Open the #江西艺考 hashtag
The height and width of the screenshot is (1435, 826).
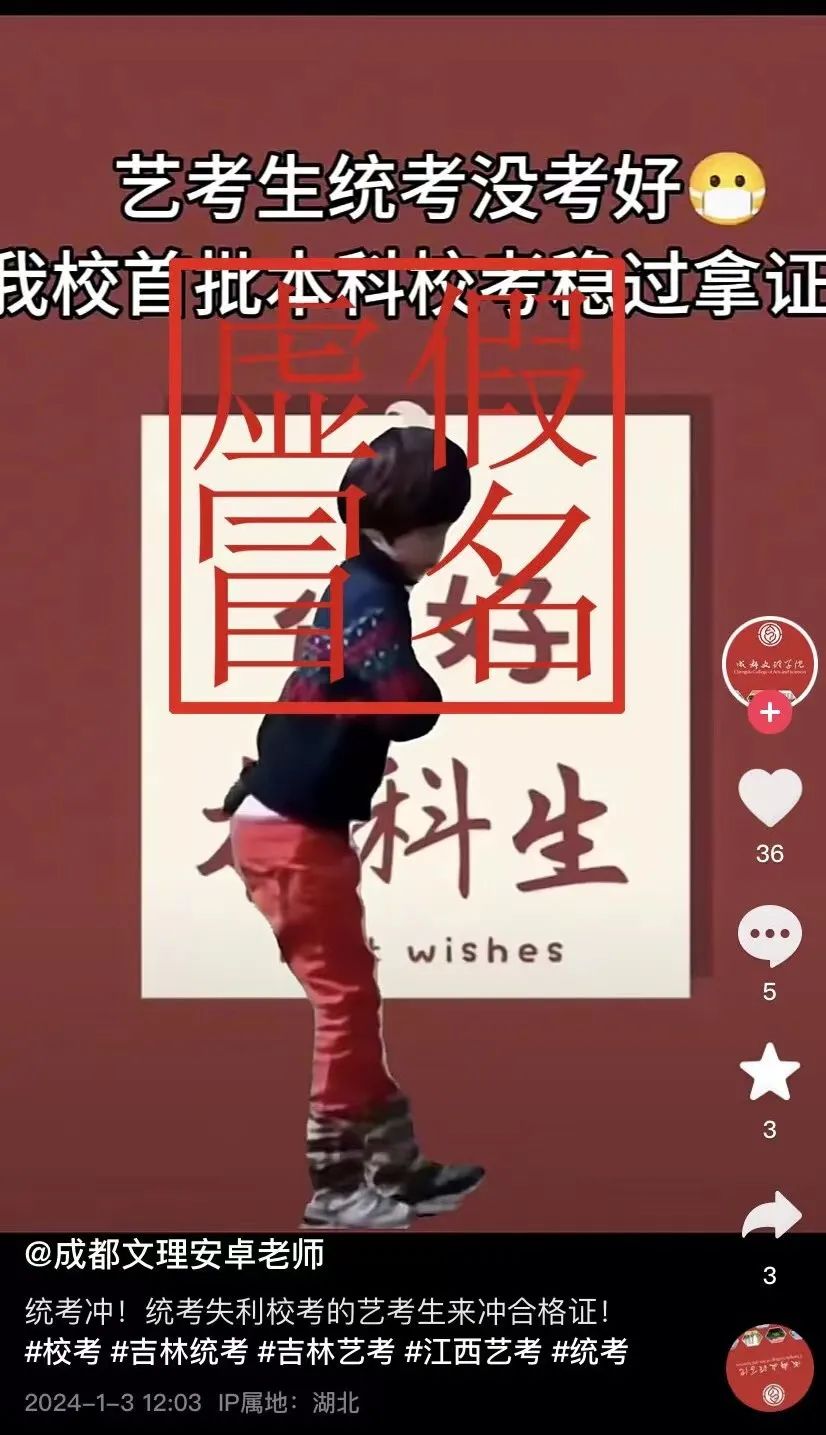click(473, 1352)
